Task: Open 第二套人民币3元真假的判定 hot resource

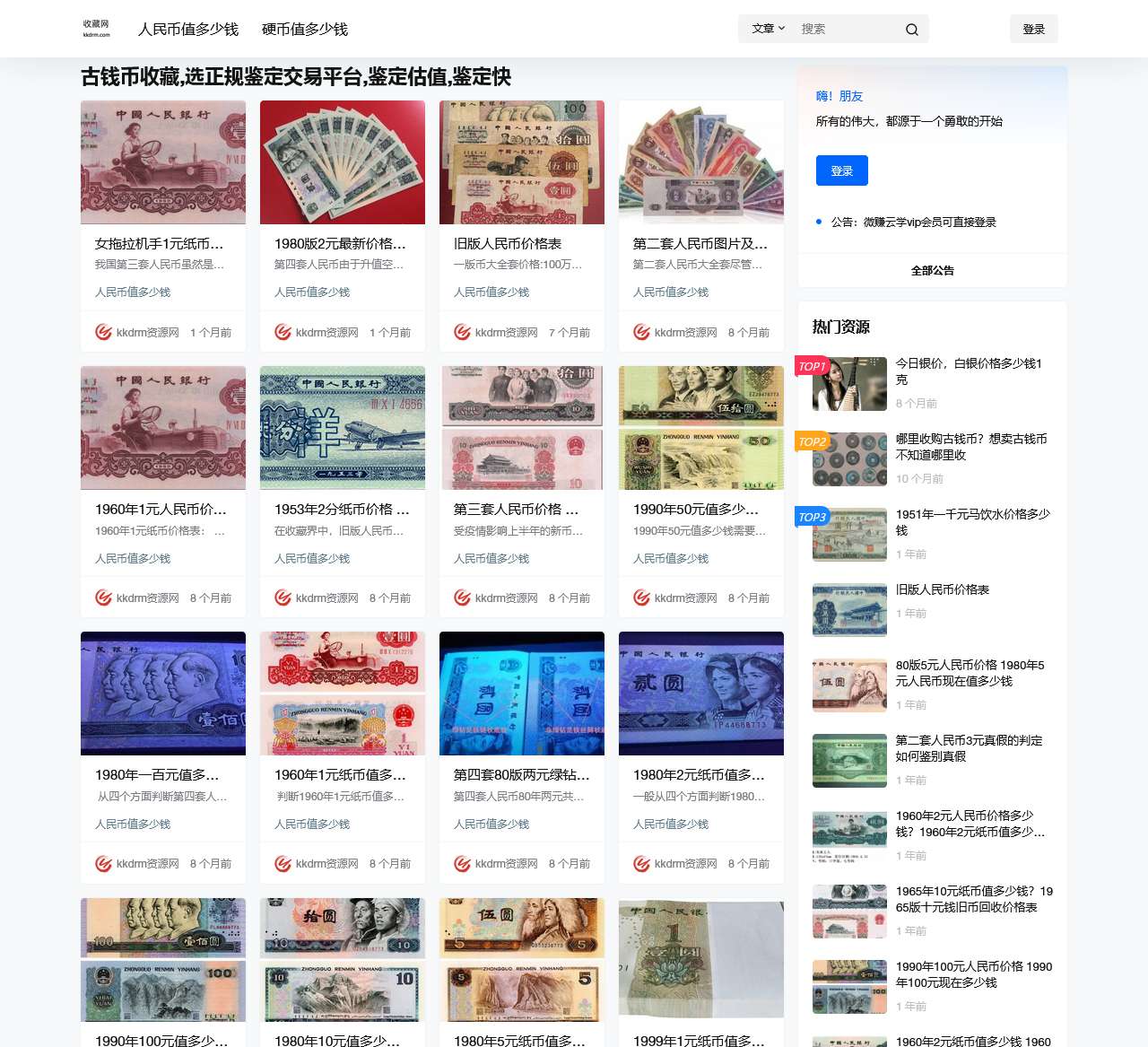Action: click(x=969, y=747)
